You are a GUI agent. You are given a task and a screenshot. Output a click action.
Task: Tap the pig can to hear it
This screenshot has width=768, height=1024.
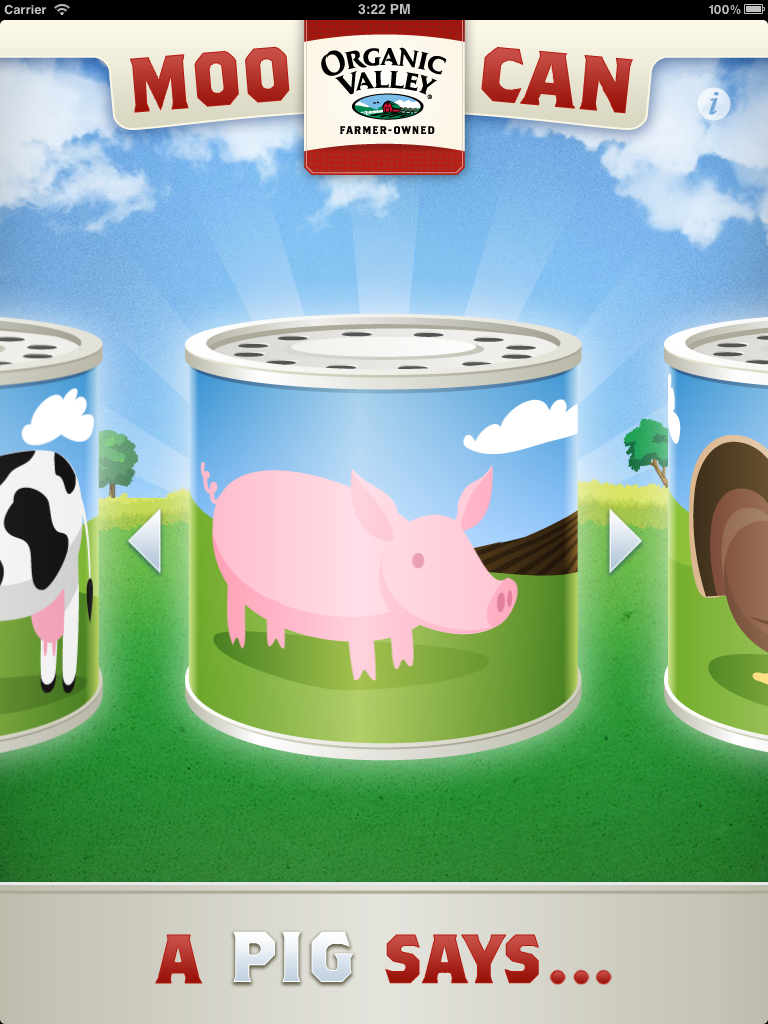pos(383,537)
